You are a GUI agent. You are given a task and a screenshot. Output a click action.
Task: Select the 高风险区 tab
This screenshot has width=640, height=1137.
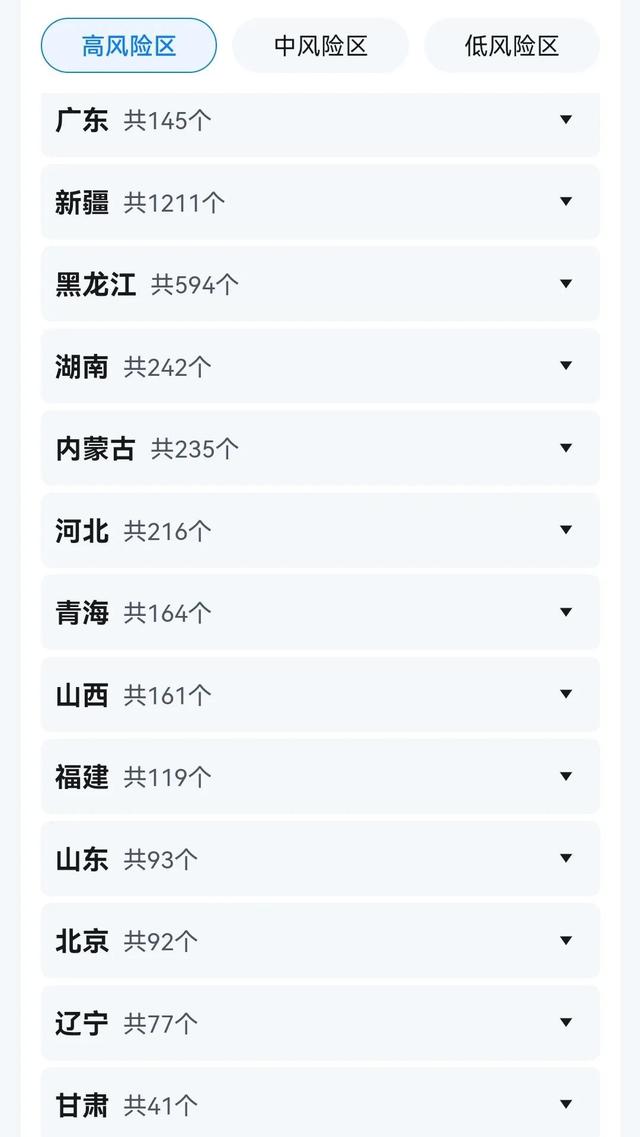(x=129, y=46)
